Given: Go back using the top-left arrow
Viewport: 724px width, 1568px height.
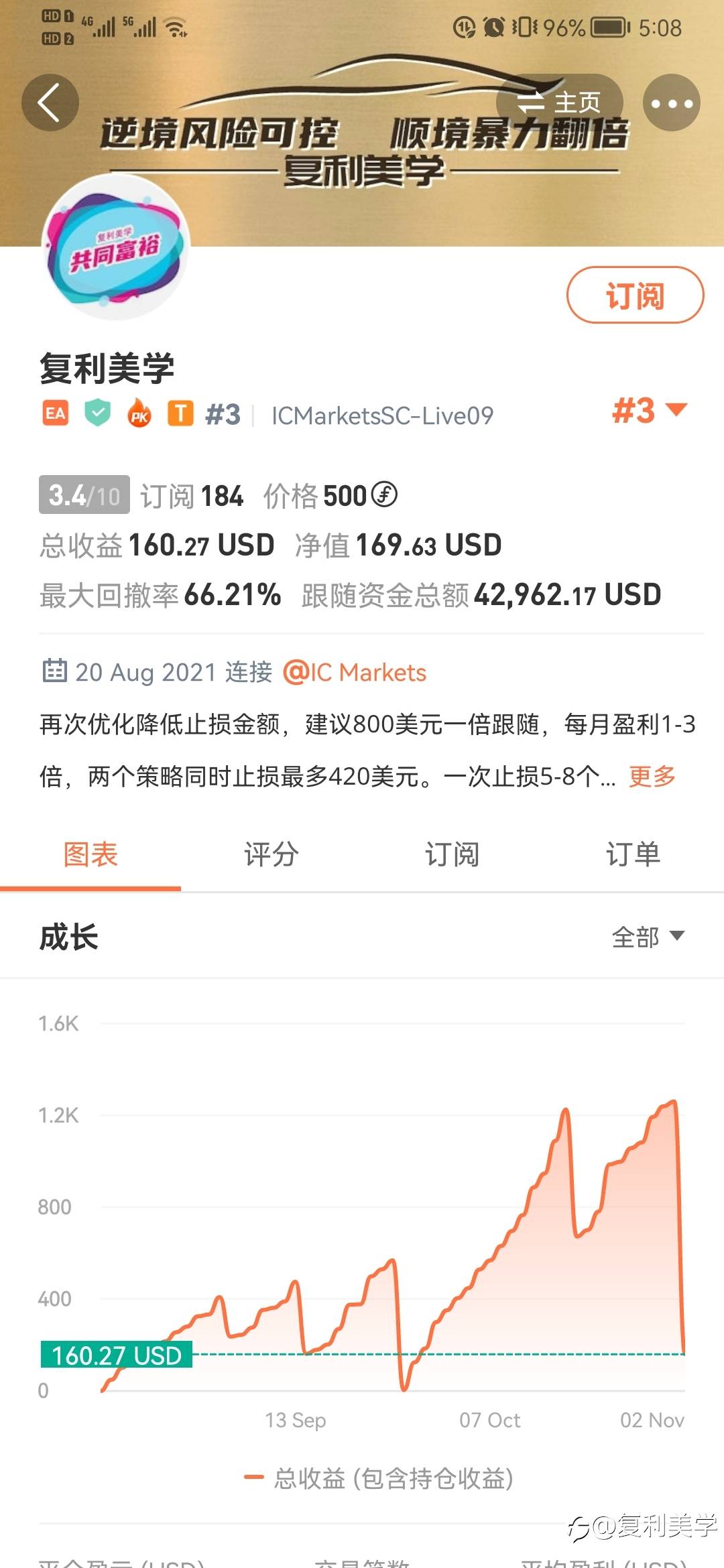Looking at the screenshot, I should 50,103.
